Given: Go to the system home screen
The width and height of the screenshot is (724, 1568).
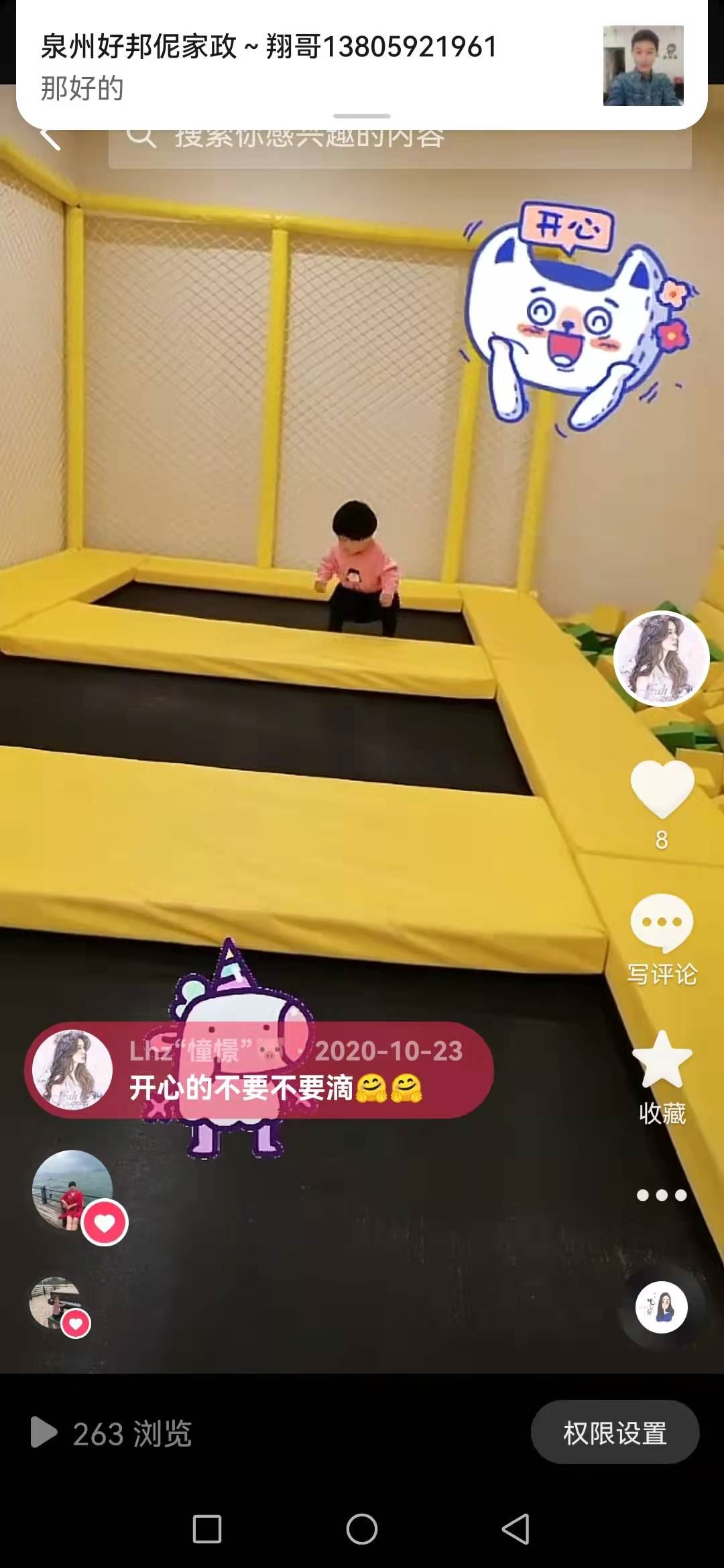Looking at the screenshot, I should tap(362, 1529).
